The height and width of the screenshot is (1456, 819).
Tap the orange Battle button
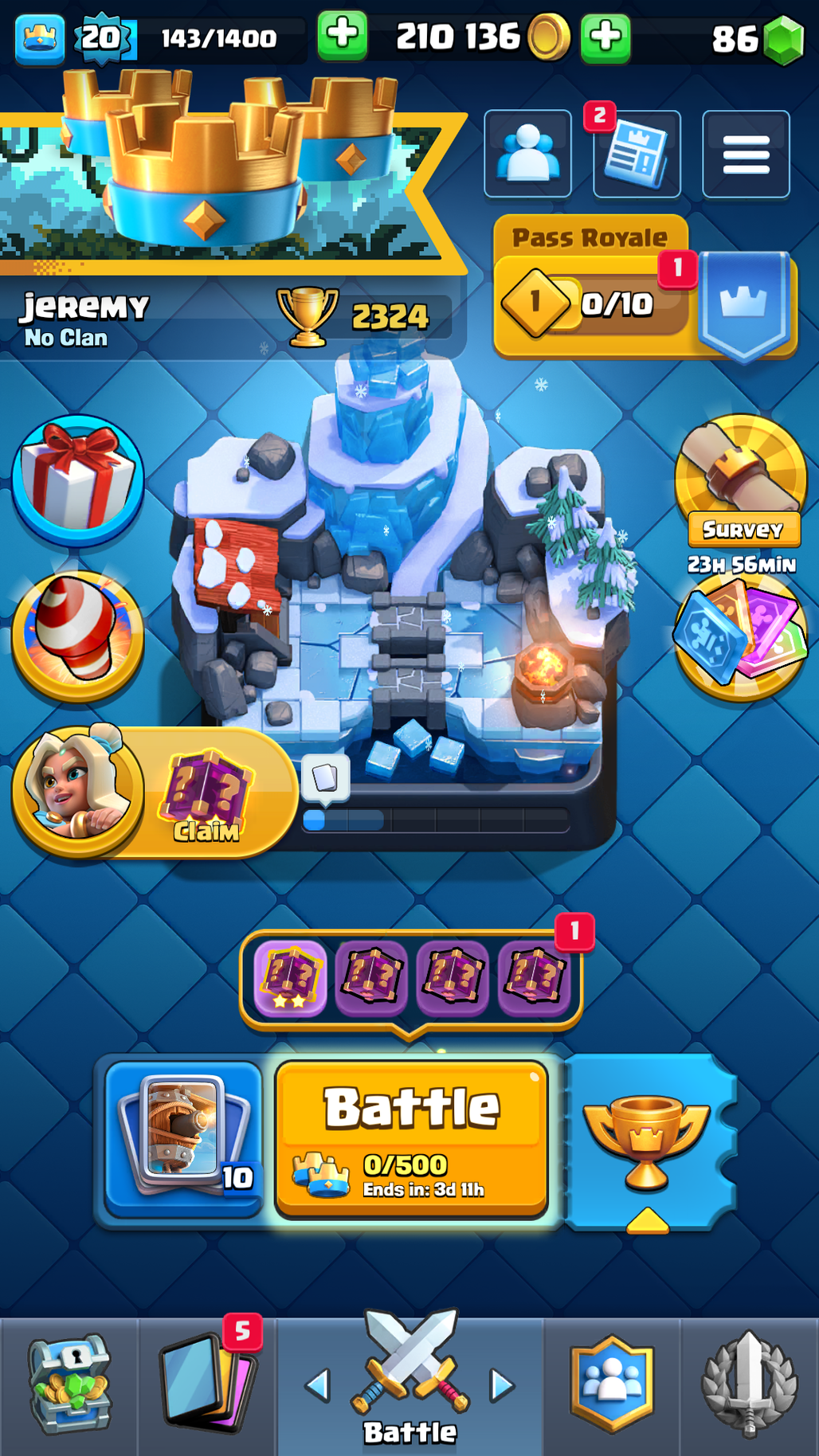411,1137
